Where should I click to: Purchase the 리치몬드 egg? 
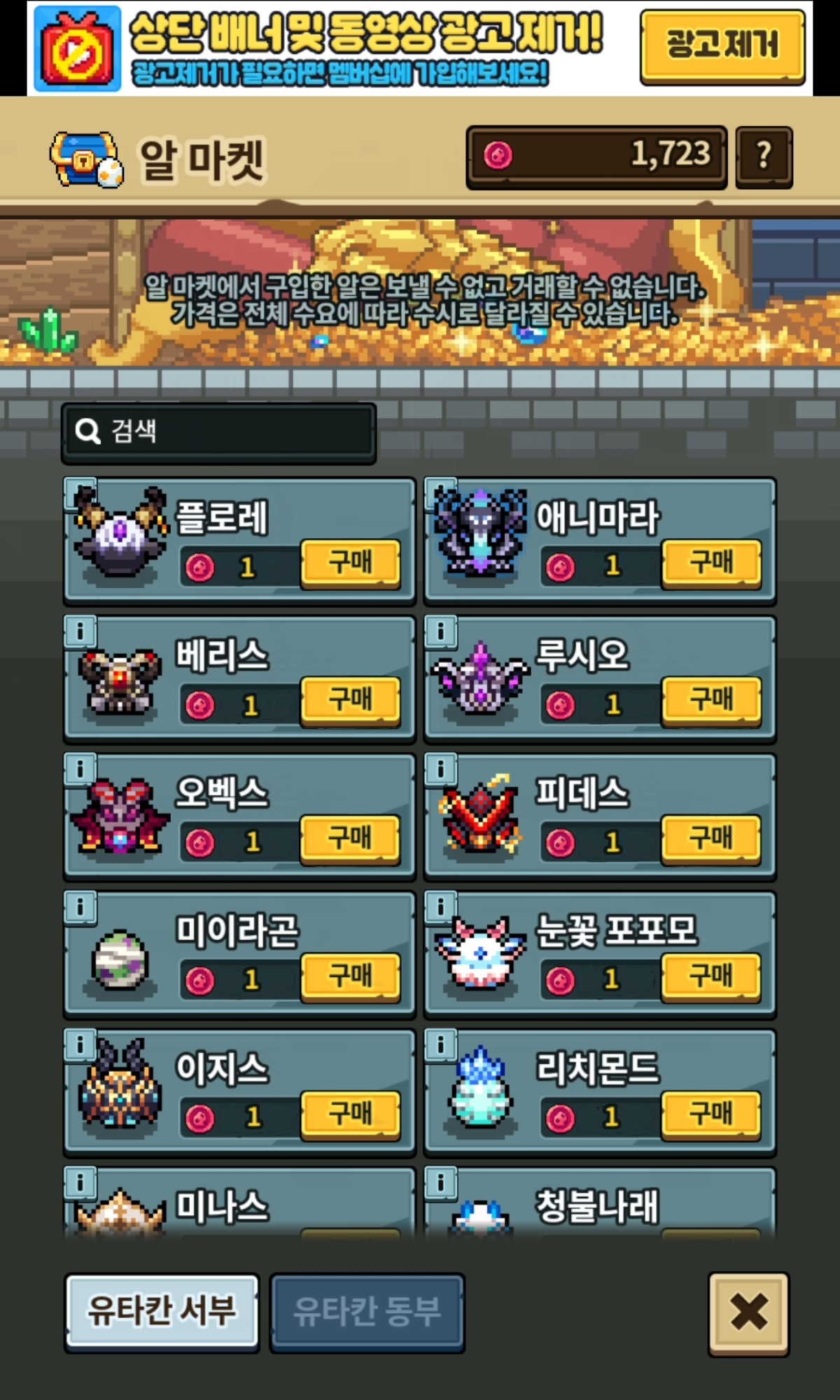(711, 1114)
